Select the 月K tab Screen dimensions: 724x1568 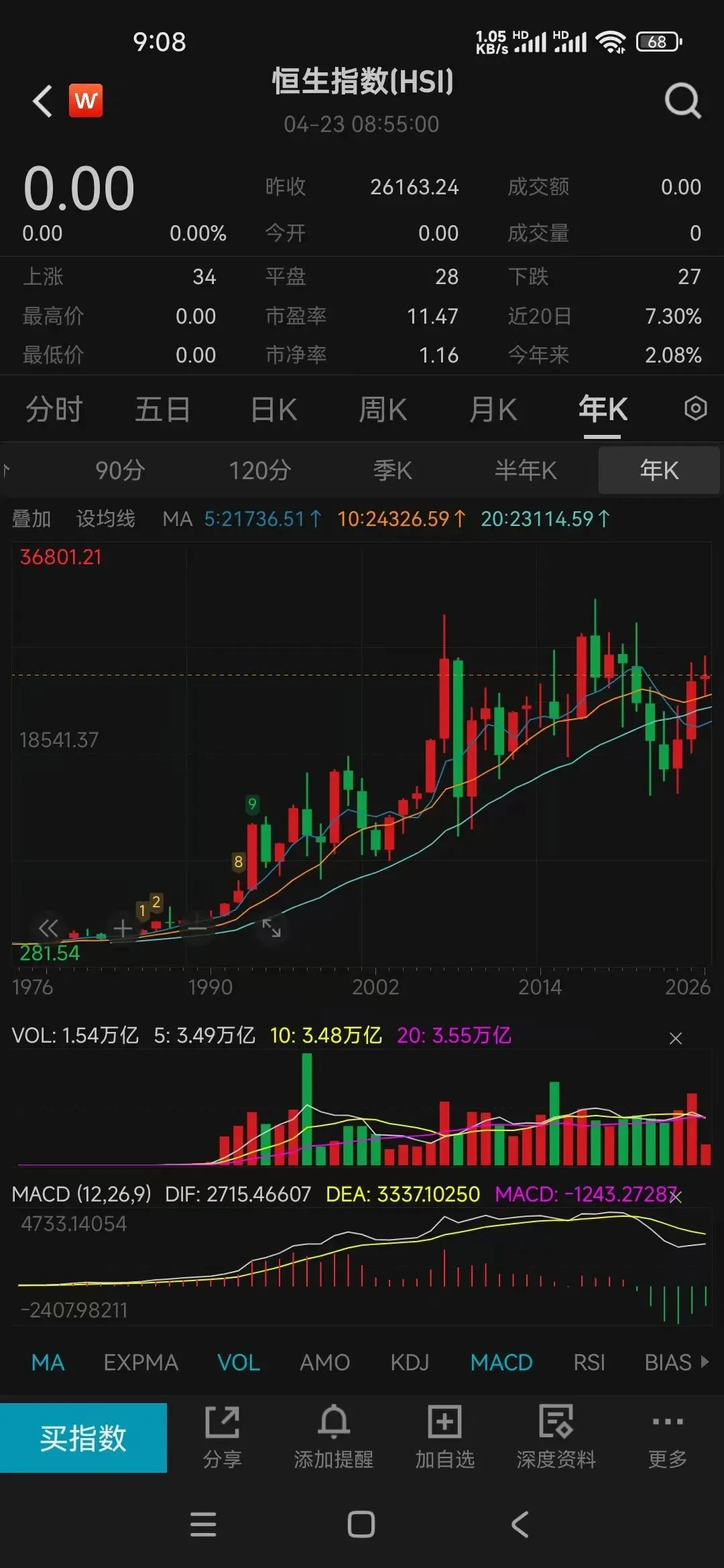point(493,409)
